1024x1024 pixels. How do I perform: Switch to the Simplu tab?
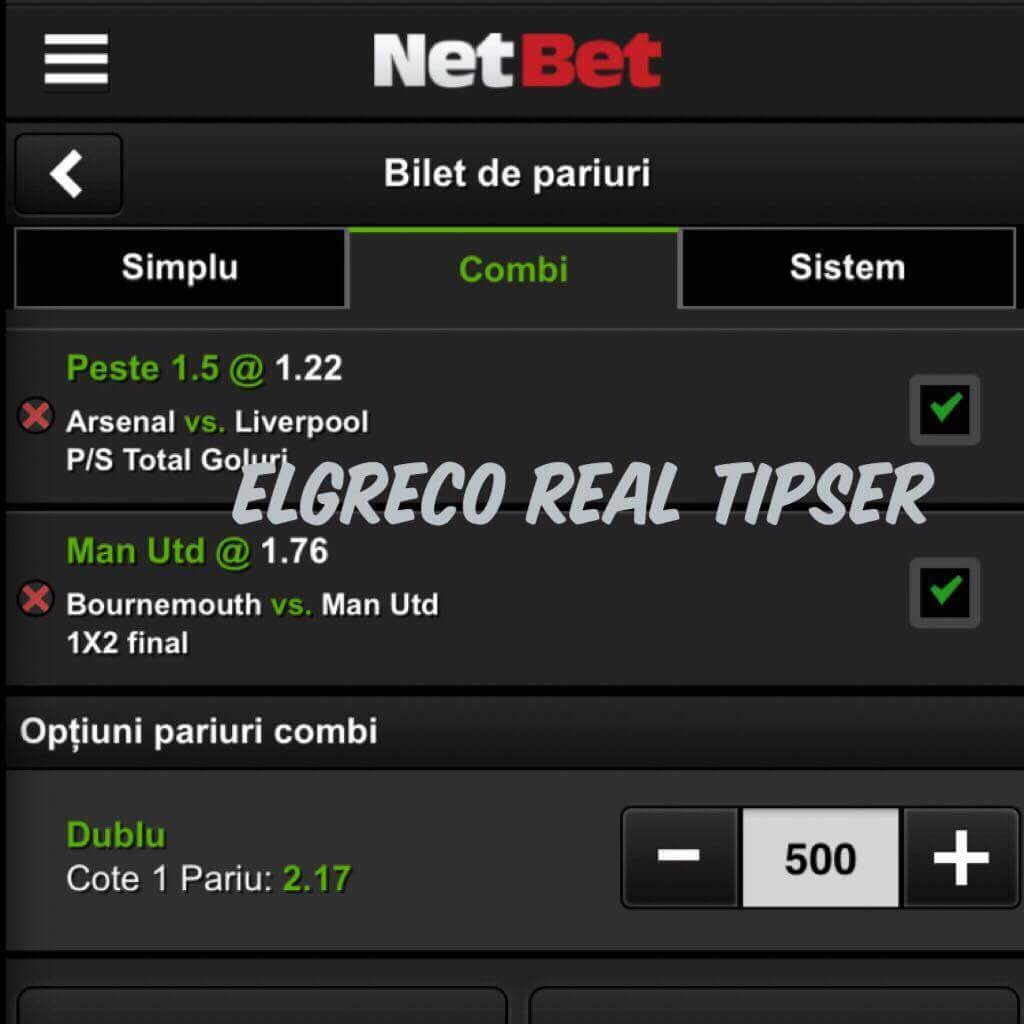[180, 268]
